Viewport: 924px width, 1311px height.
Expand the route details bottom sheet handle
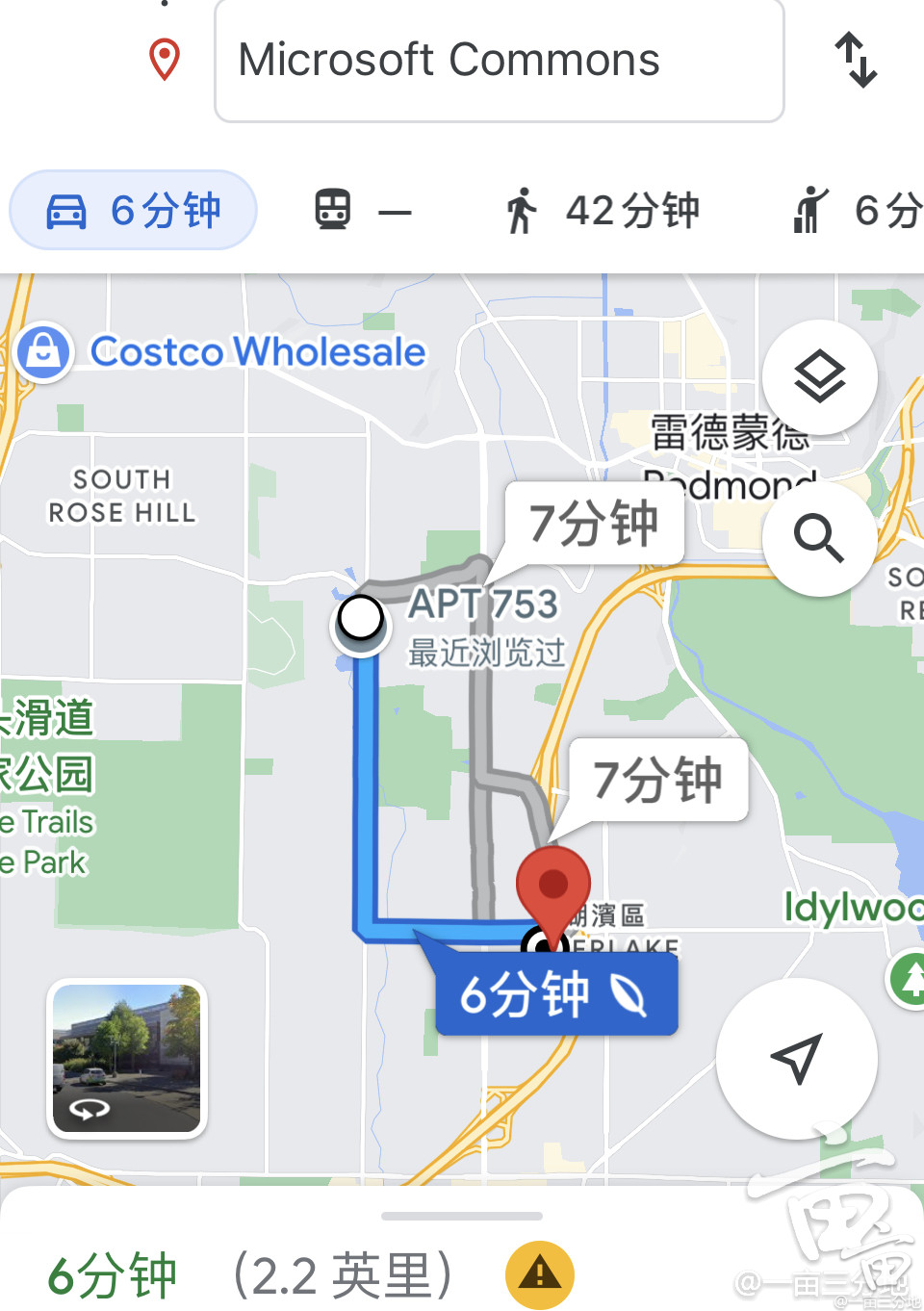[462, 1216]
